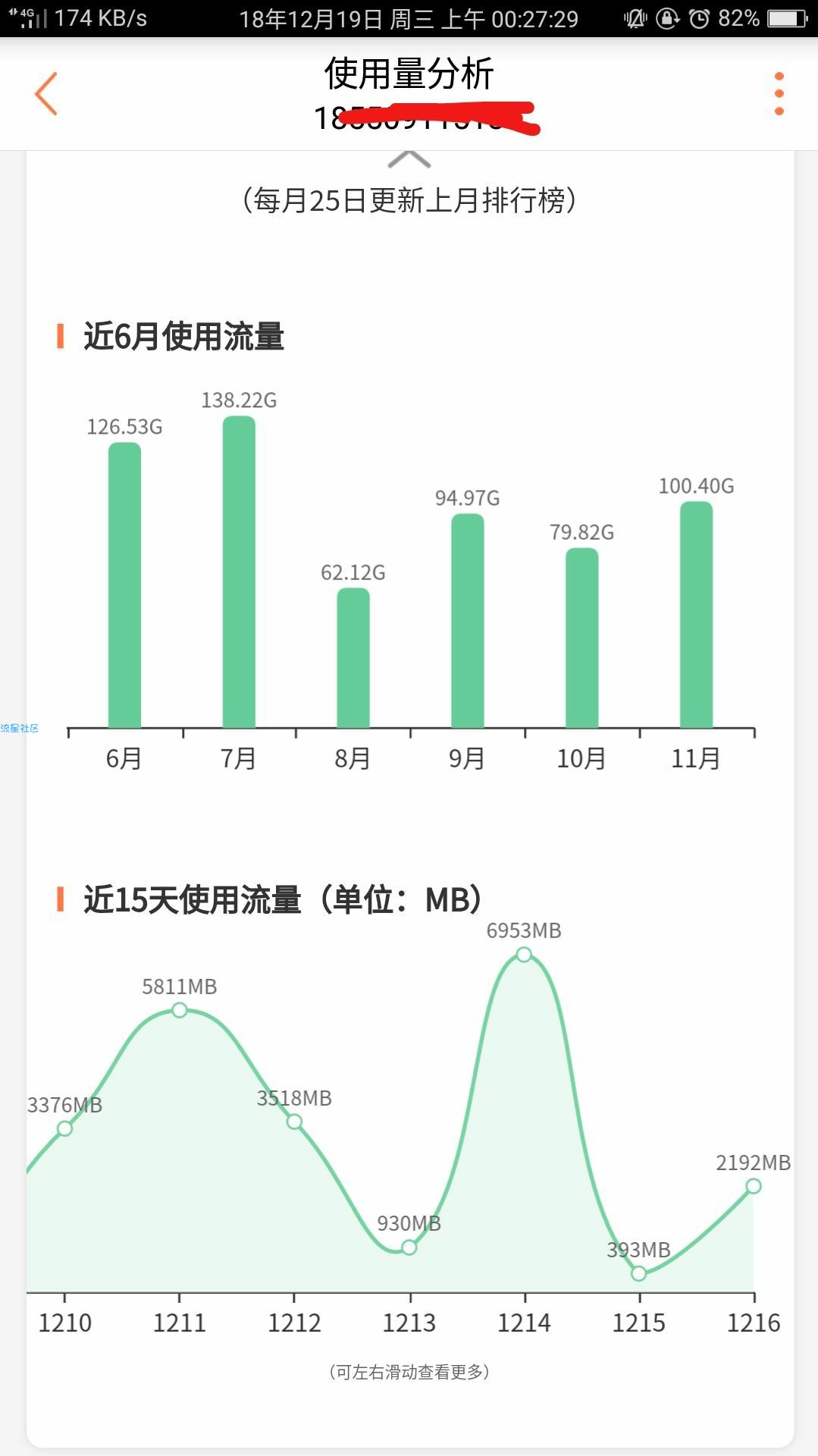Go back using the orange arrow
The height and width of the screenshot is (1456, 818).
click(x=46, y=94)
